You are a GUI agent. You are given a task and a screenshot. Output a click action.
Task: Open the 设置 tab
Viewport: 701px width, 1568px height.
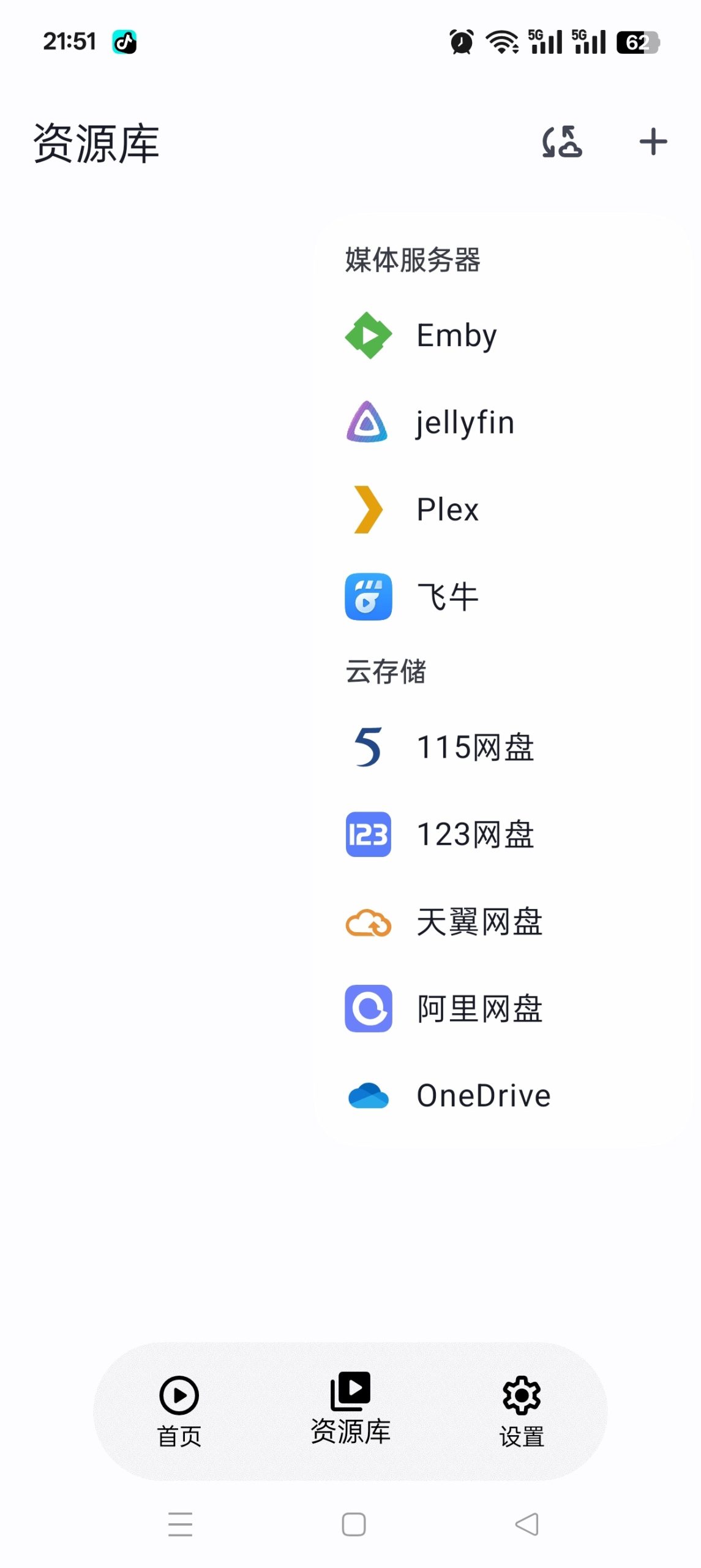pos(521,1409)
